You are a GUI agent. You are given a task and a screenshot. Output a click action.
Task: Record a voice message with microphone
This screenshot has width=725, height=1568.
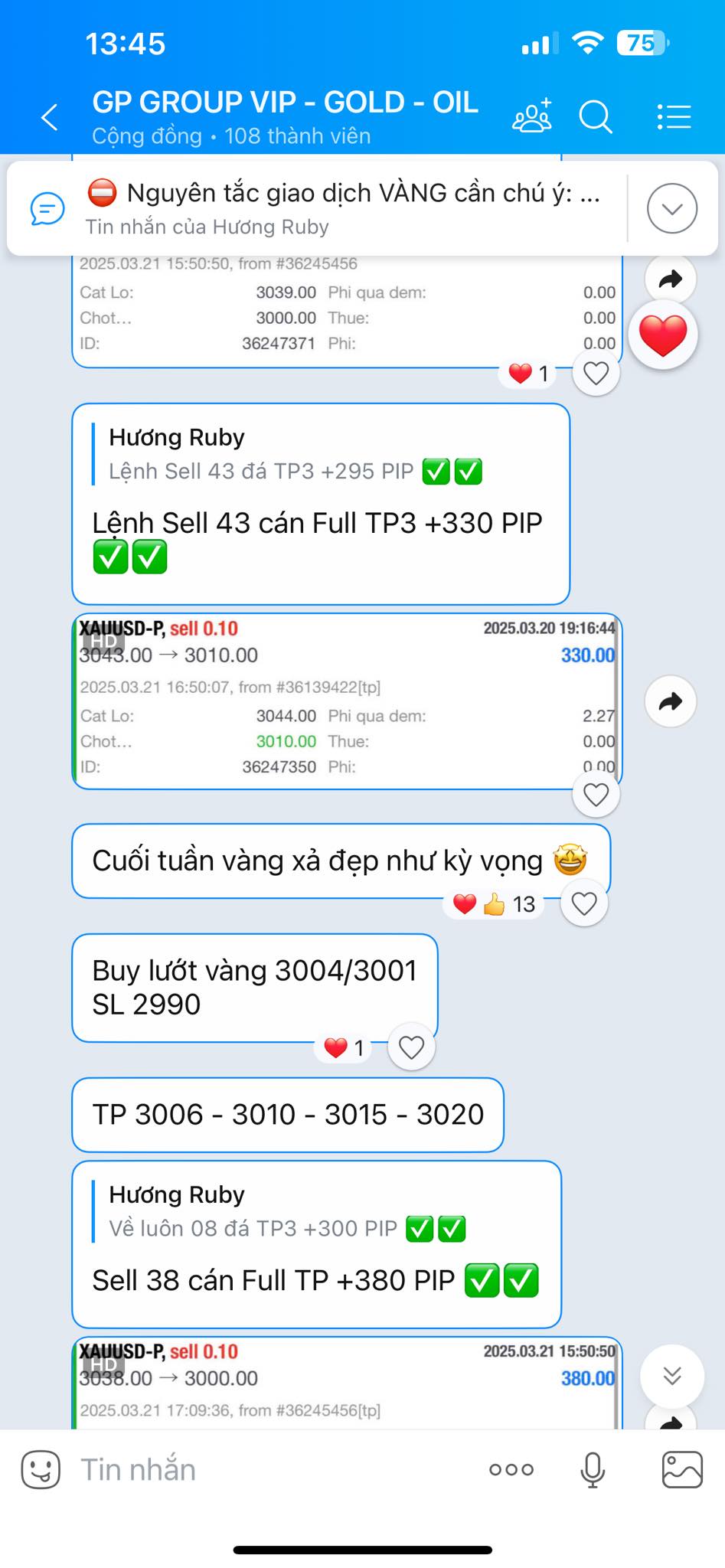click(x=593, y=1469)
